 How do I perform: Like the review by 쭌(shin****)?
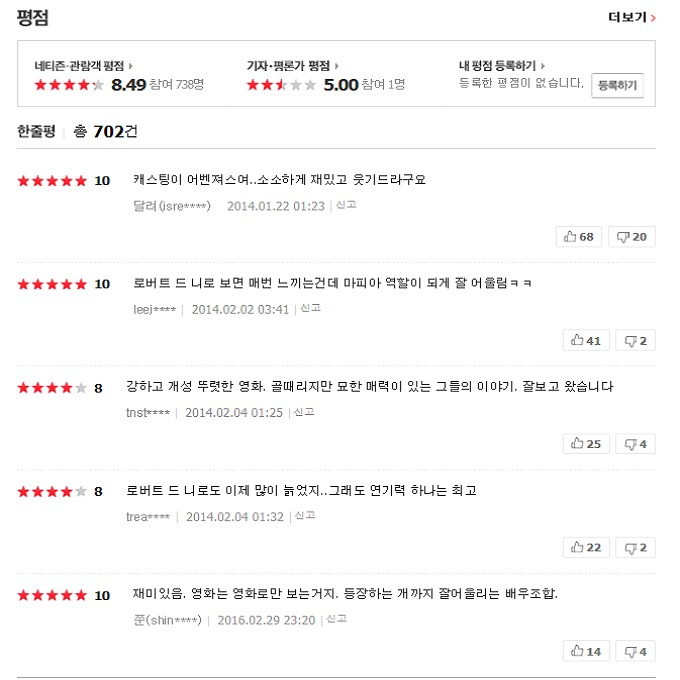(586, 652)
